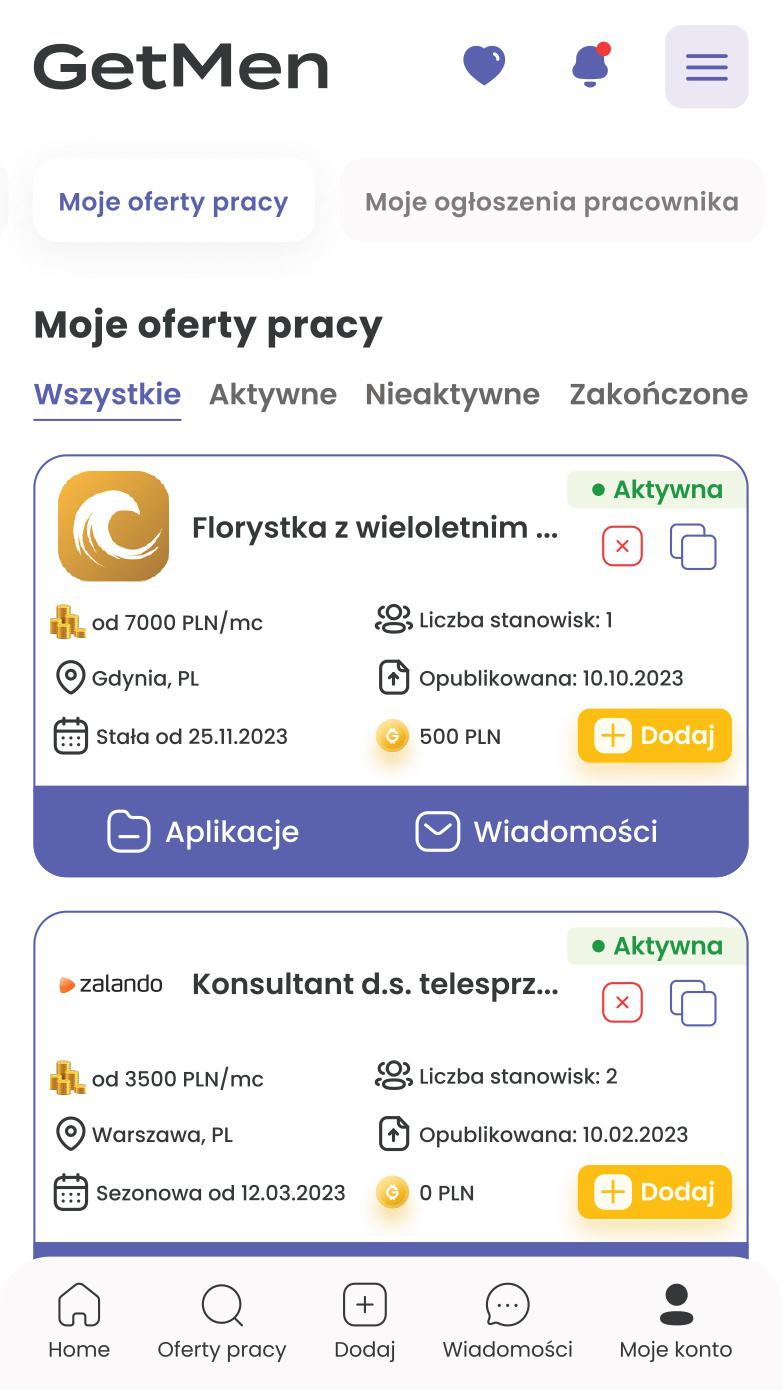Open Wiadomości for the Florystka offer
This screenshot has height=1390, width=782.
[537, 831]
